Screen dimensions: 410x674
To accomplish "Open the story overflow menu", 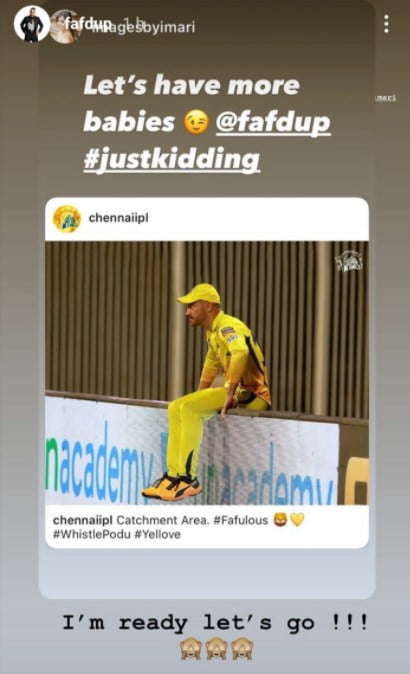I will [386, 24].
